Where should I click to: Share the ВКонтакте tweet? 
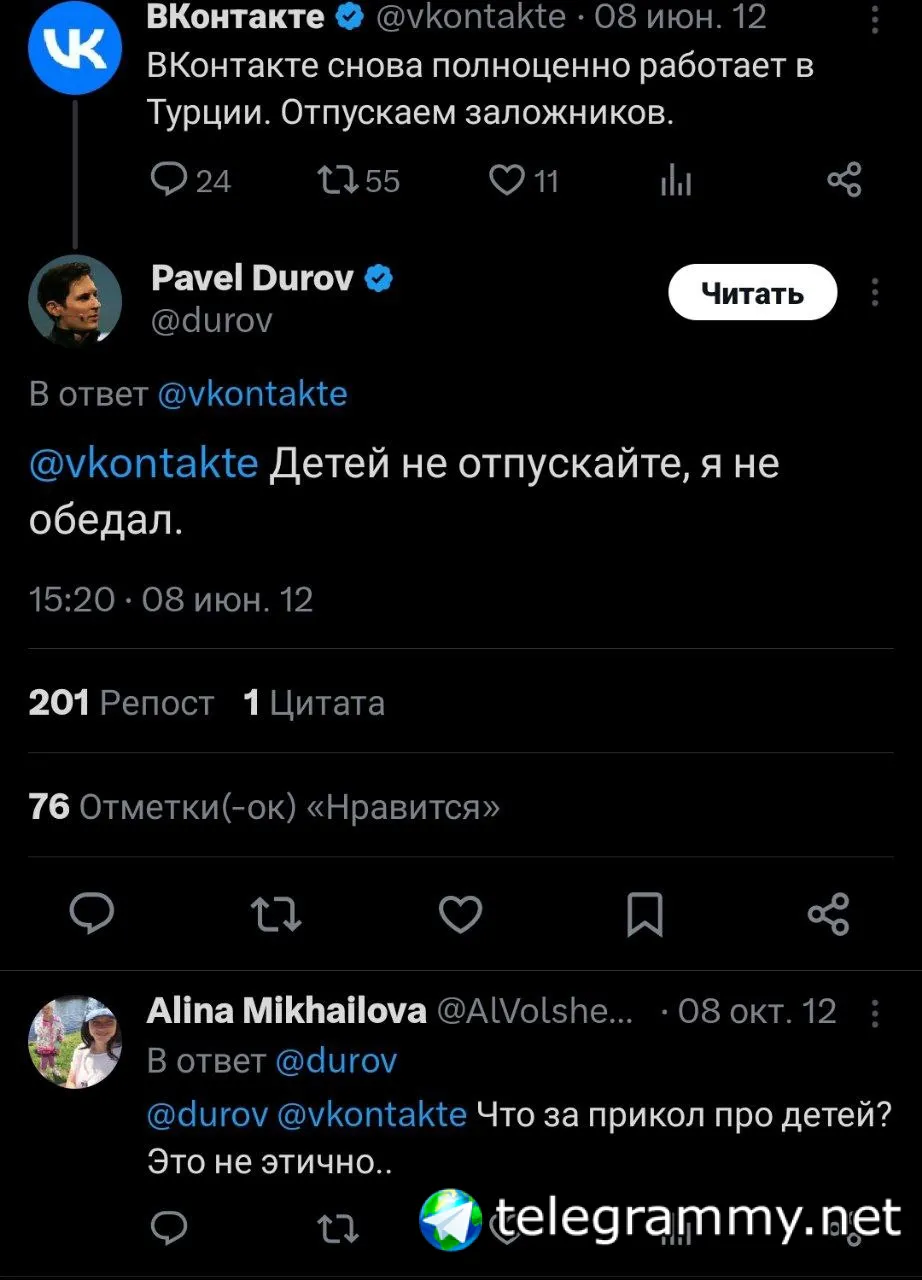pyautogui.click(x=845, y=181)
